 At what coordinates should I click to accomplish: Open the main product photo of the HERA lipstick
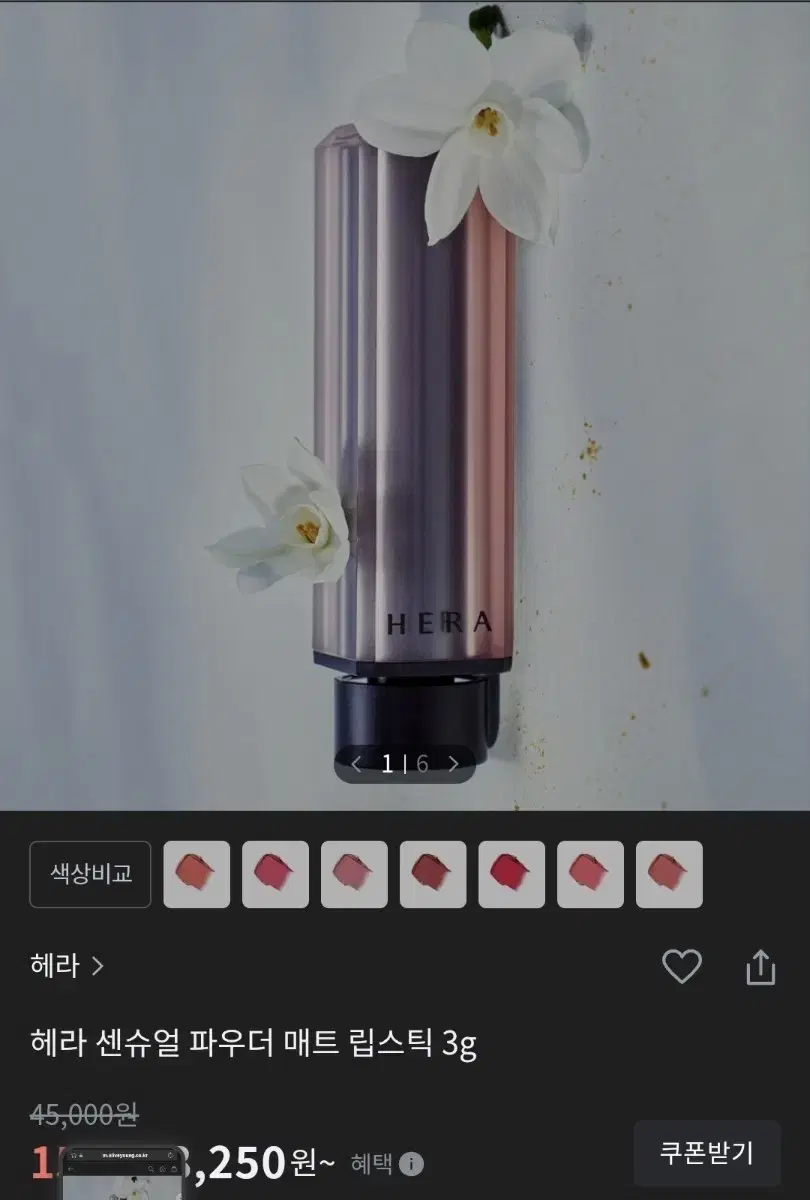tap(405, 400)
